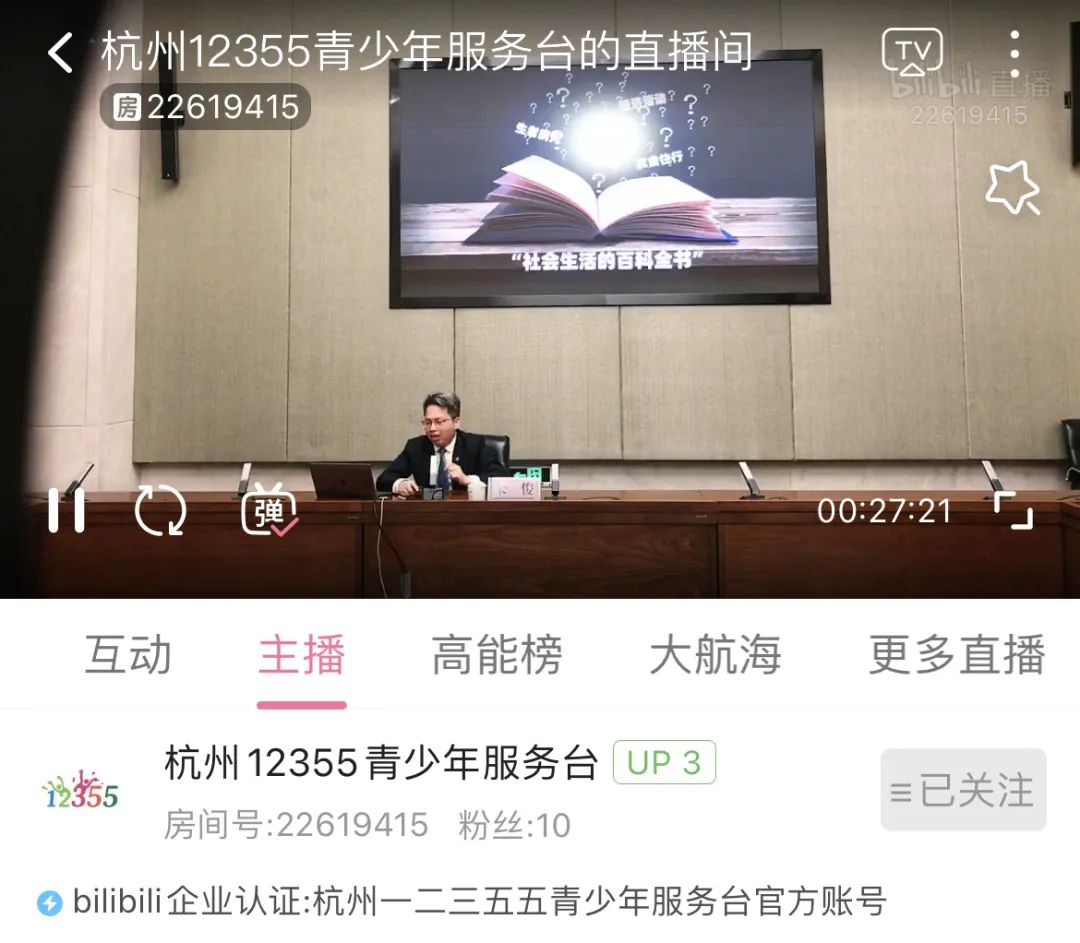
Task: Tap the 已关注 follow button
Action: 962,790
